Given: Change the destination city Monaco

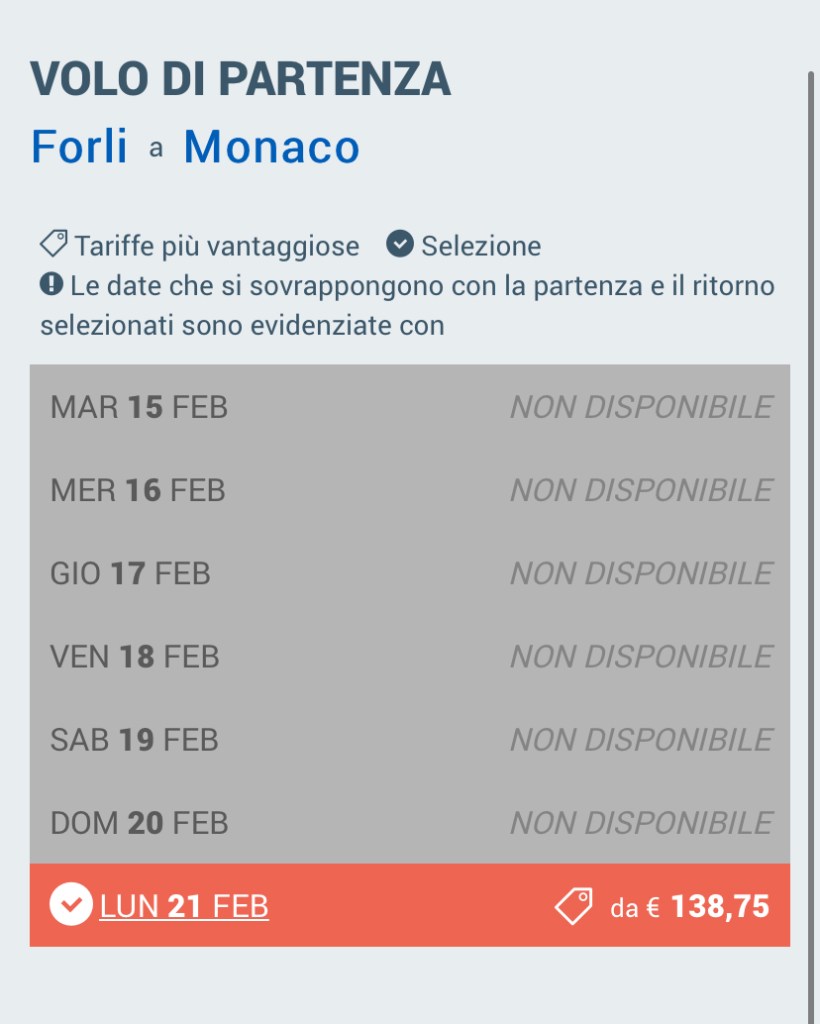Looking at the screenshot, I should coord(271,147).
